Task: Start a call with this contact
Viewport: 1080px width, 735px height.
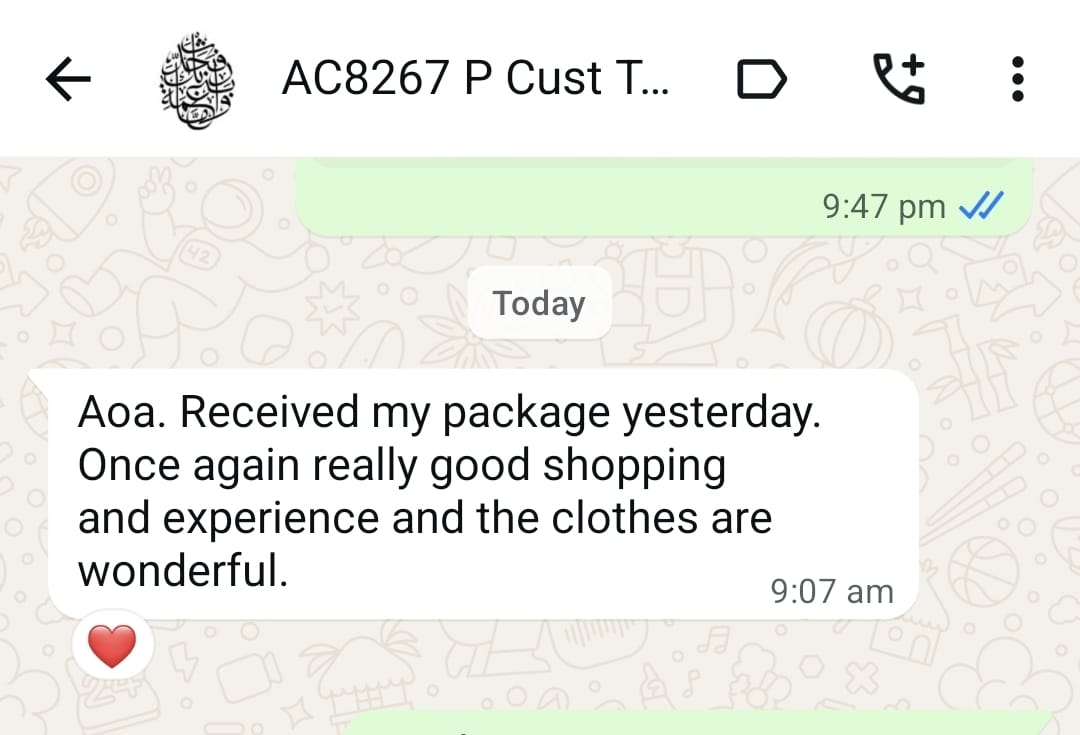Action: (899, 79)
